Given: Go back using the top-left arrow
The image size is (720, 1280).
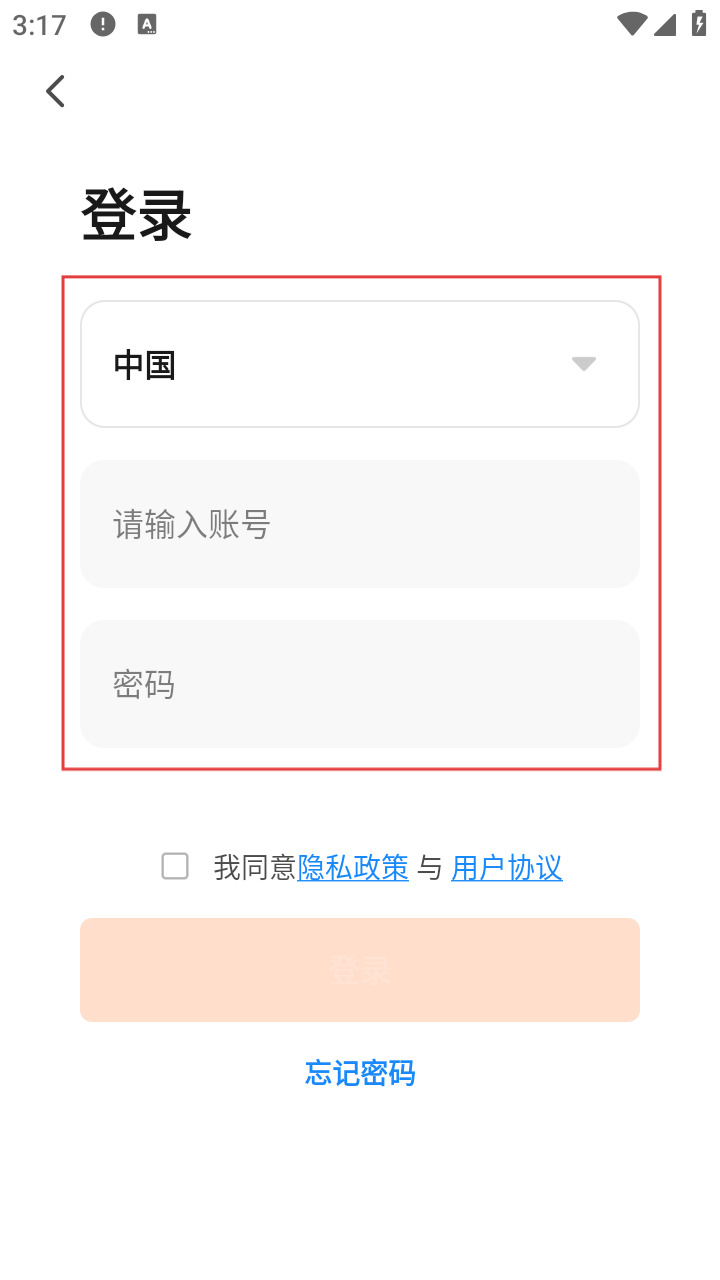Looking at the screenshot, I should coord(55,91).
